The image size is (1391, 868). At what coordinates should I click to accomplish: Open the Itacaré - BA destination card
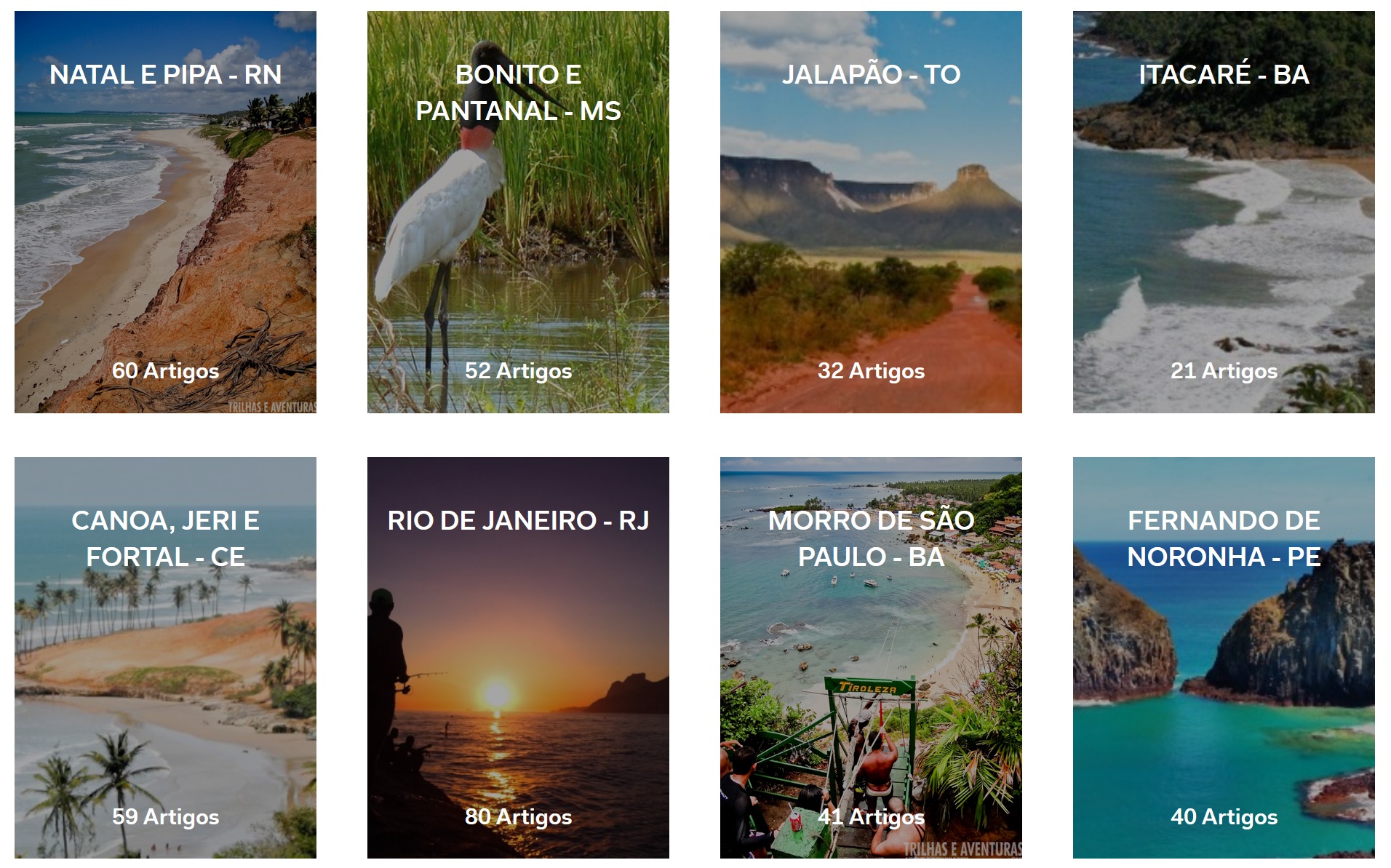point(1224,212)
